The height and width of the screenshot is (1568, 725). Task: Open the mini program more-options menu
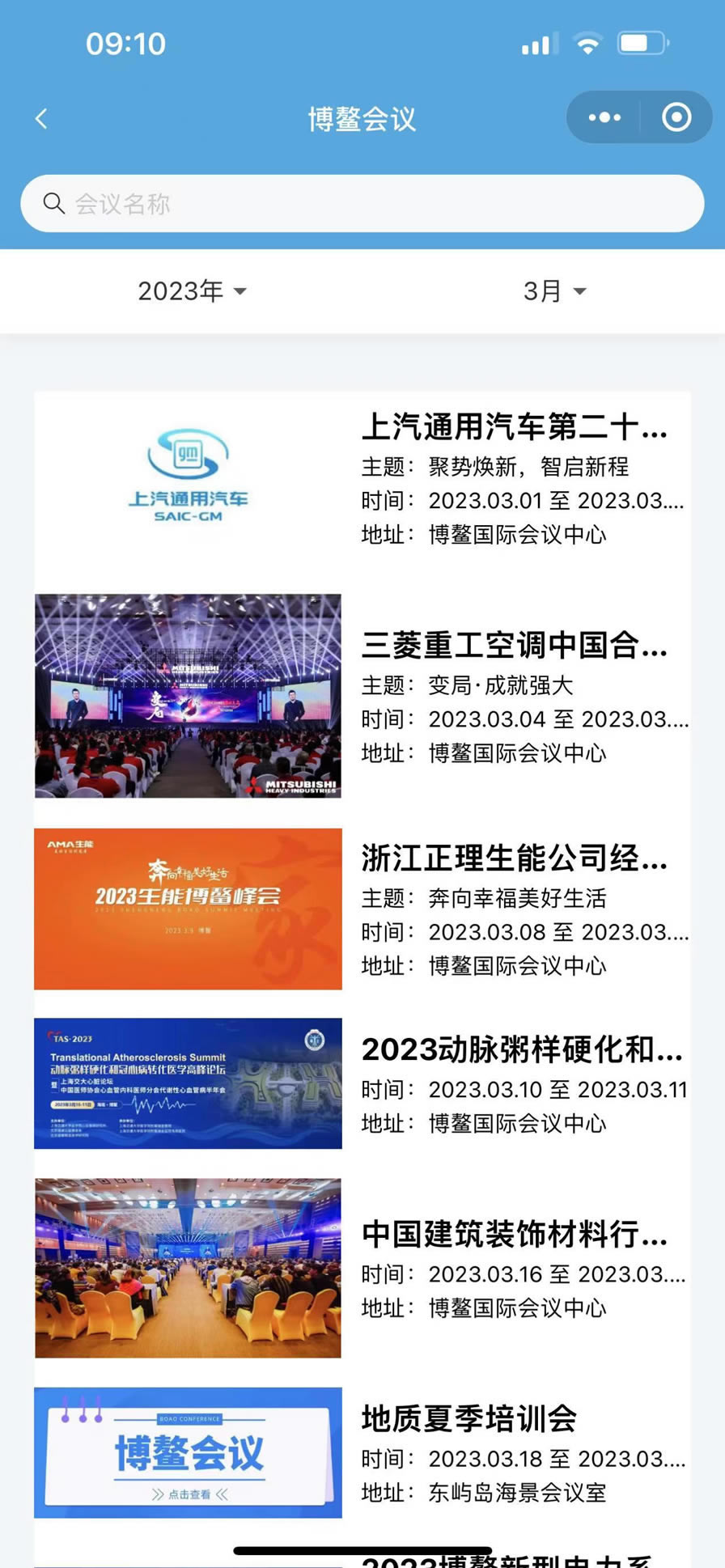pos(604,118)
